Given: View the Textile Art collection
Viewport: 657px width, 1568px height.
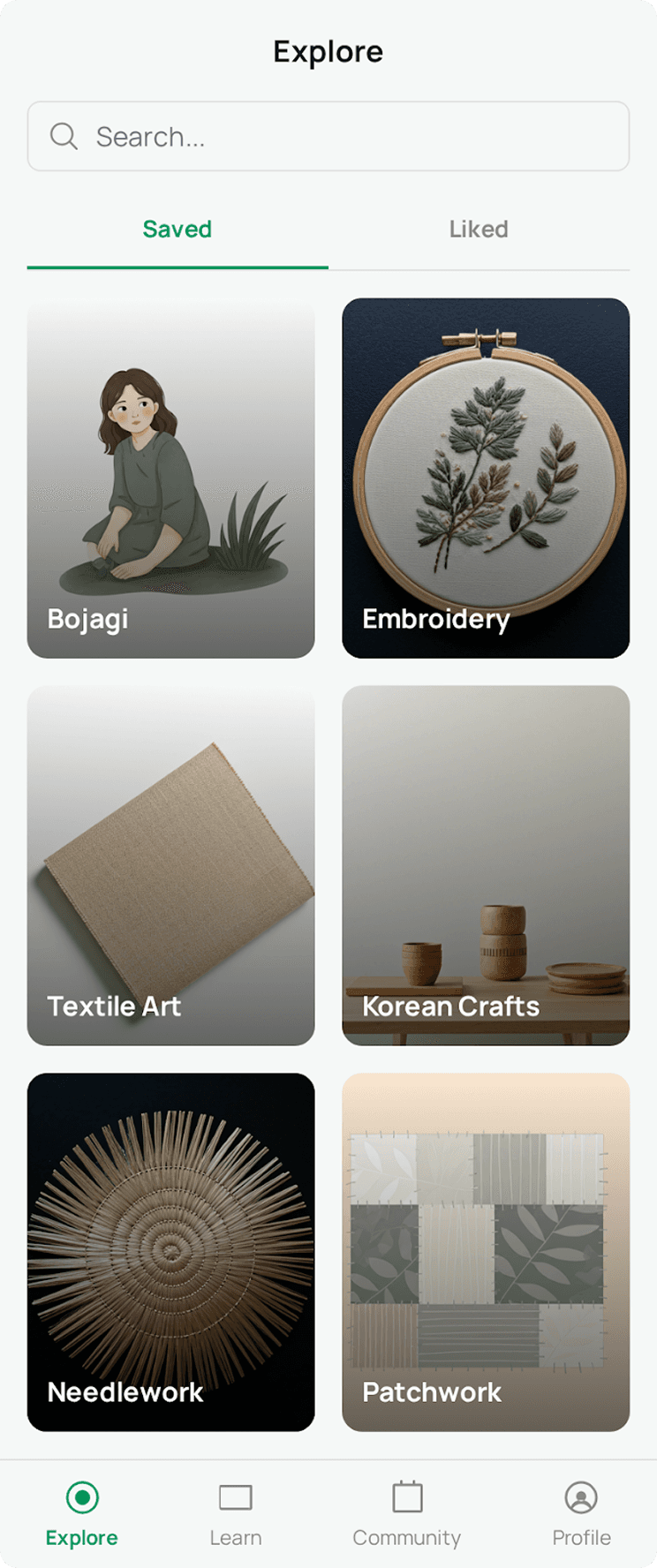Looking at the screenshot, I should tap(170, 865).
